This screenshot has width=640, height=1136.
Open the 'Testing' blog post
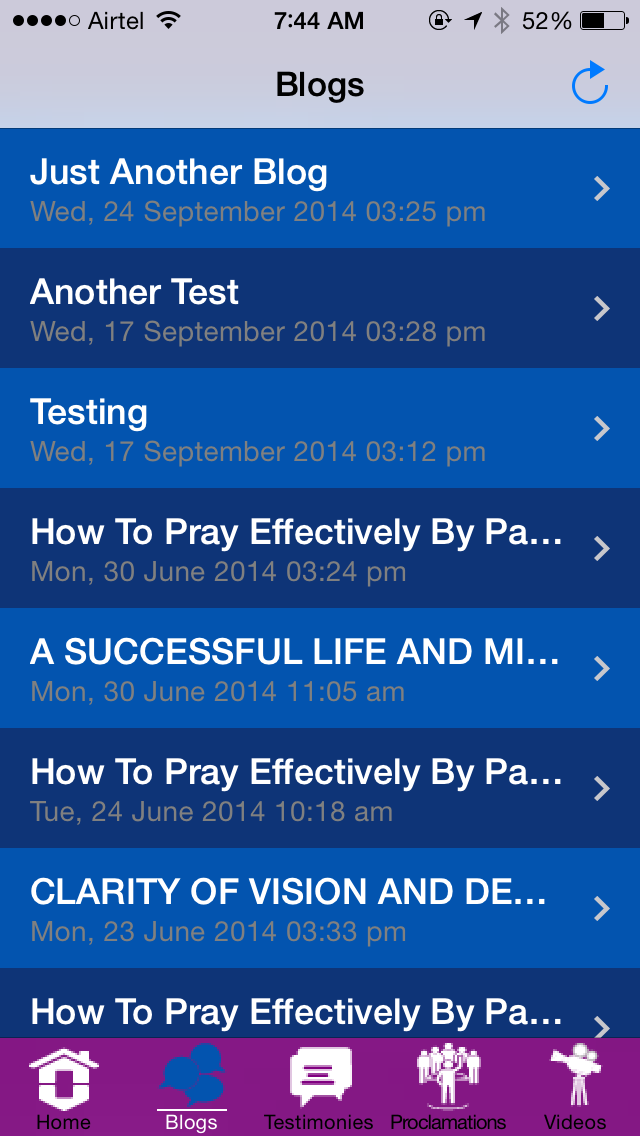pos(320,428)
